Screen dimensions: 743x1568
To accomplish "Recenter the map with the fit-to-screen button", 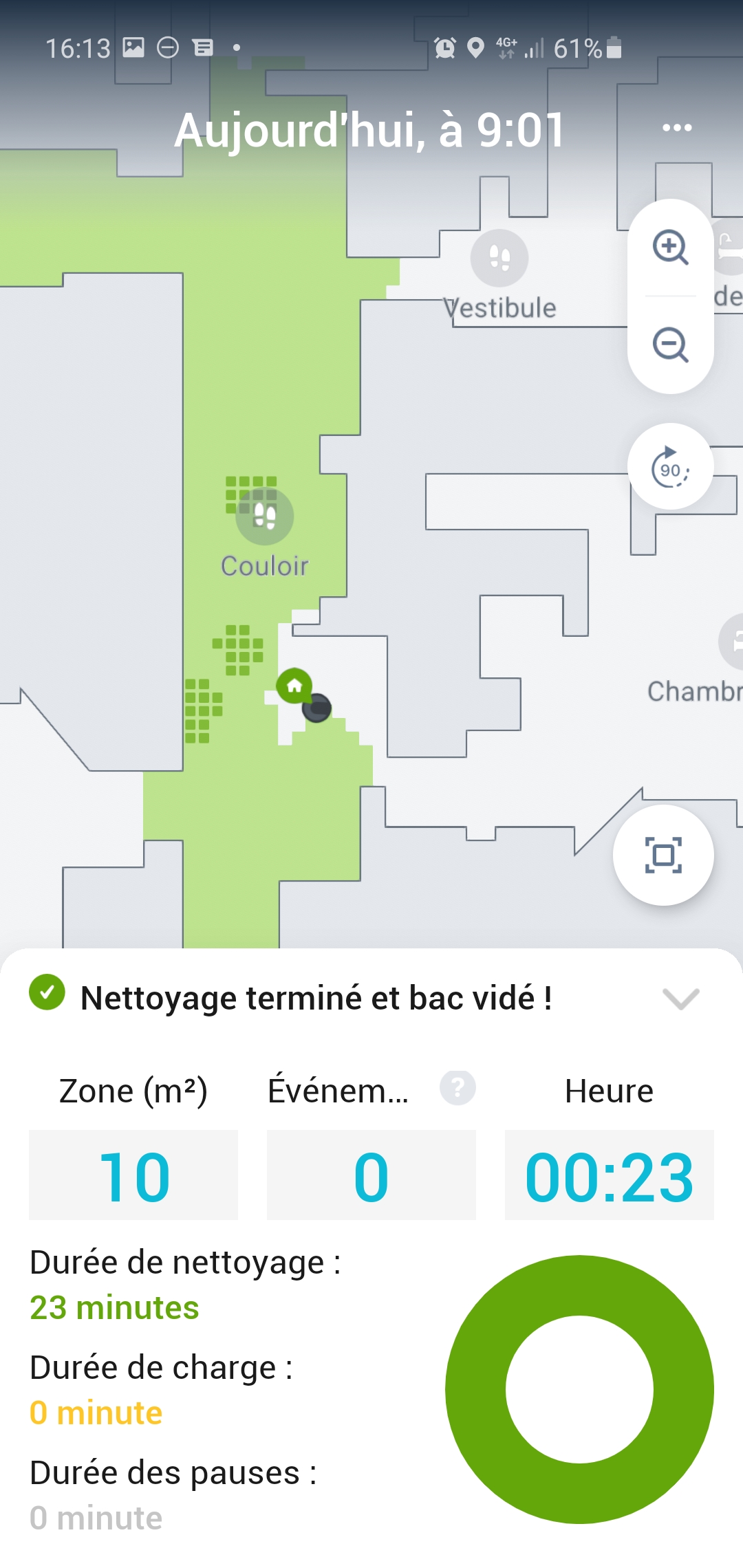I will [x=663, y=855].
